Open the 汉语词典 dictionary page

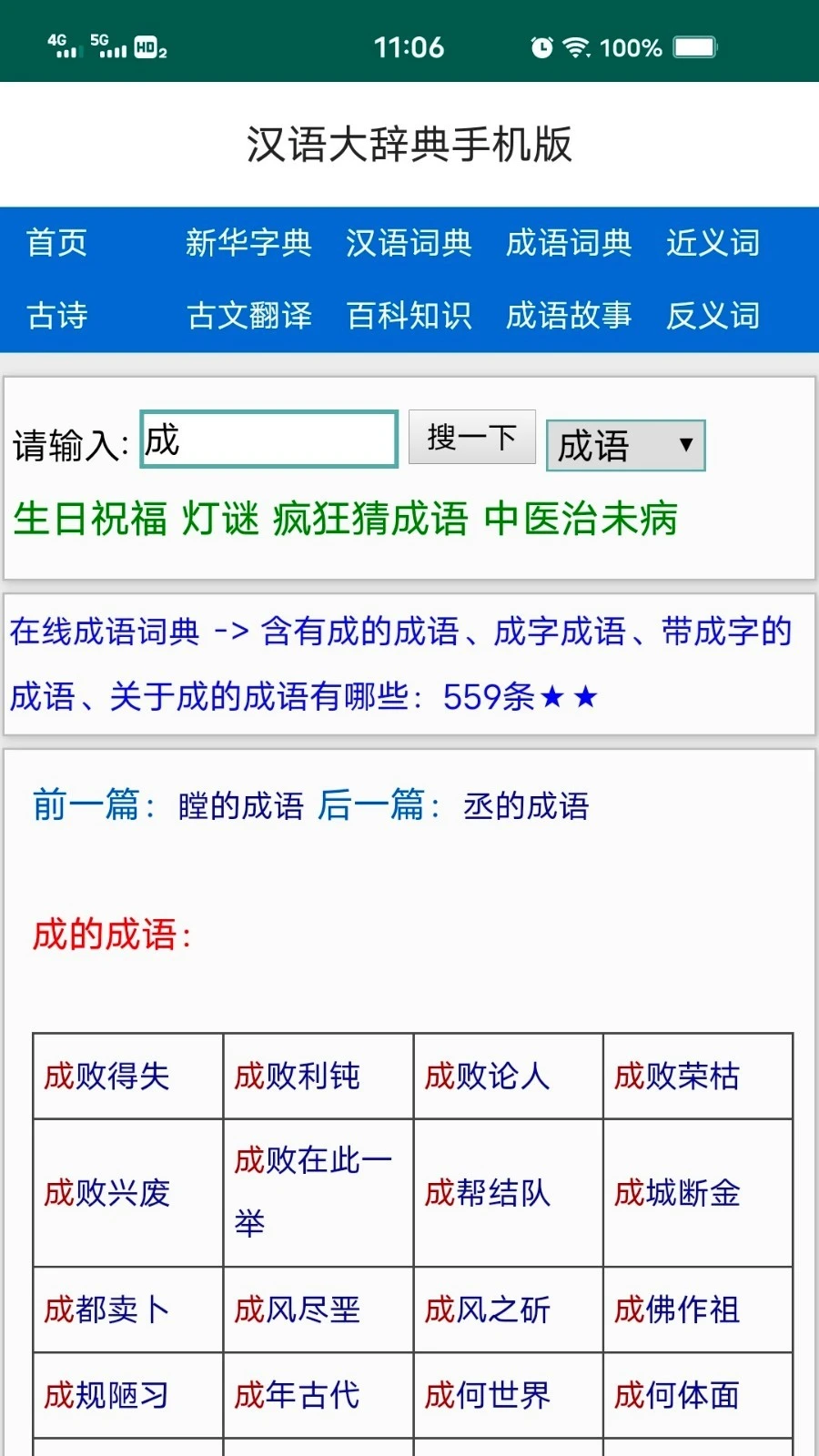[x=409, y=243]
